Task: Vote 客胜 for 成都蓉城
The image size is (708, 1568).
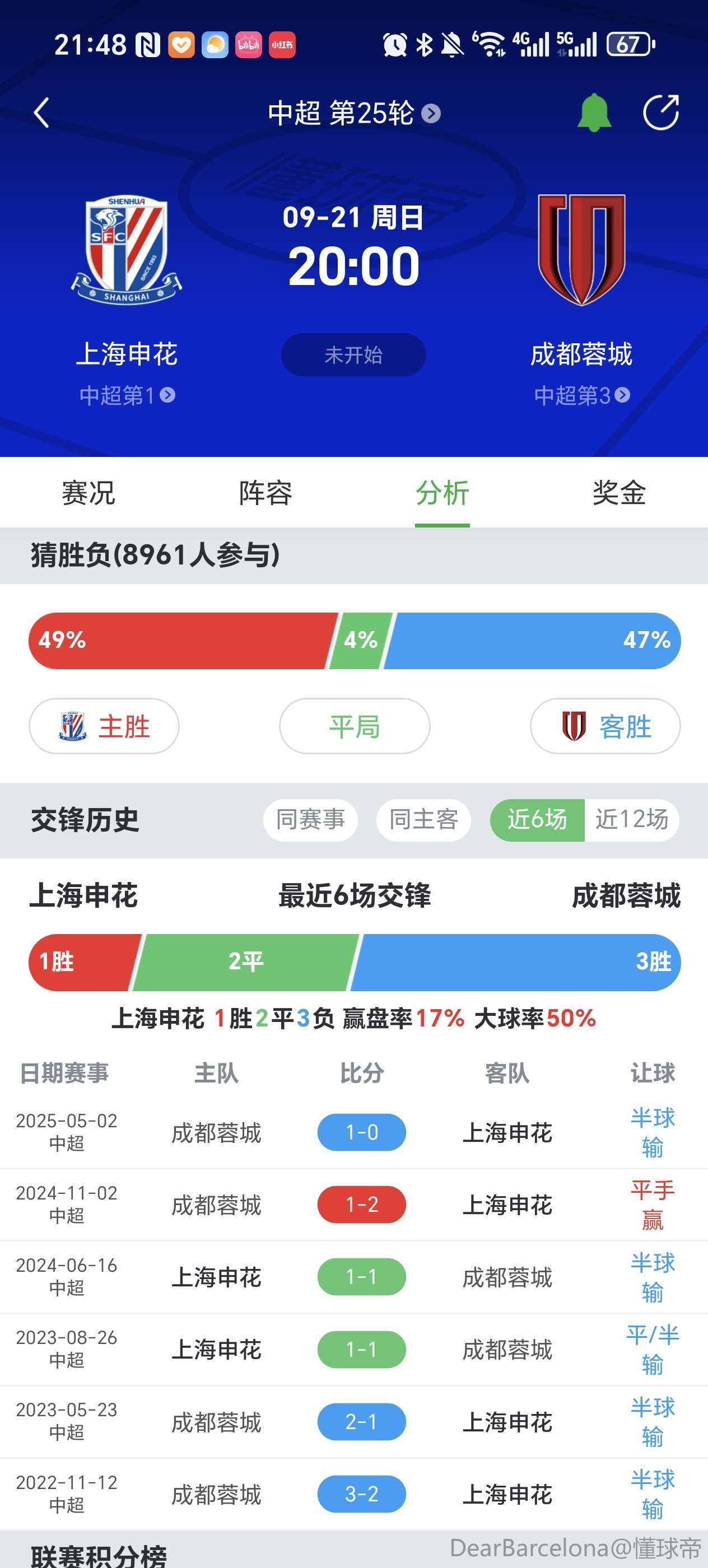Action: [x=605, y=726]
